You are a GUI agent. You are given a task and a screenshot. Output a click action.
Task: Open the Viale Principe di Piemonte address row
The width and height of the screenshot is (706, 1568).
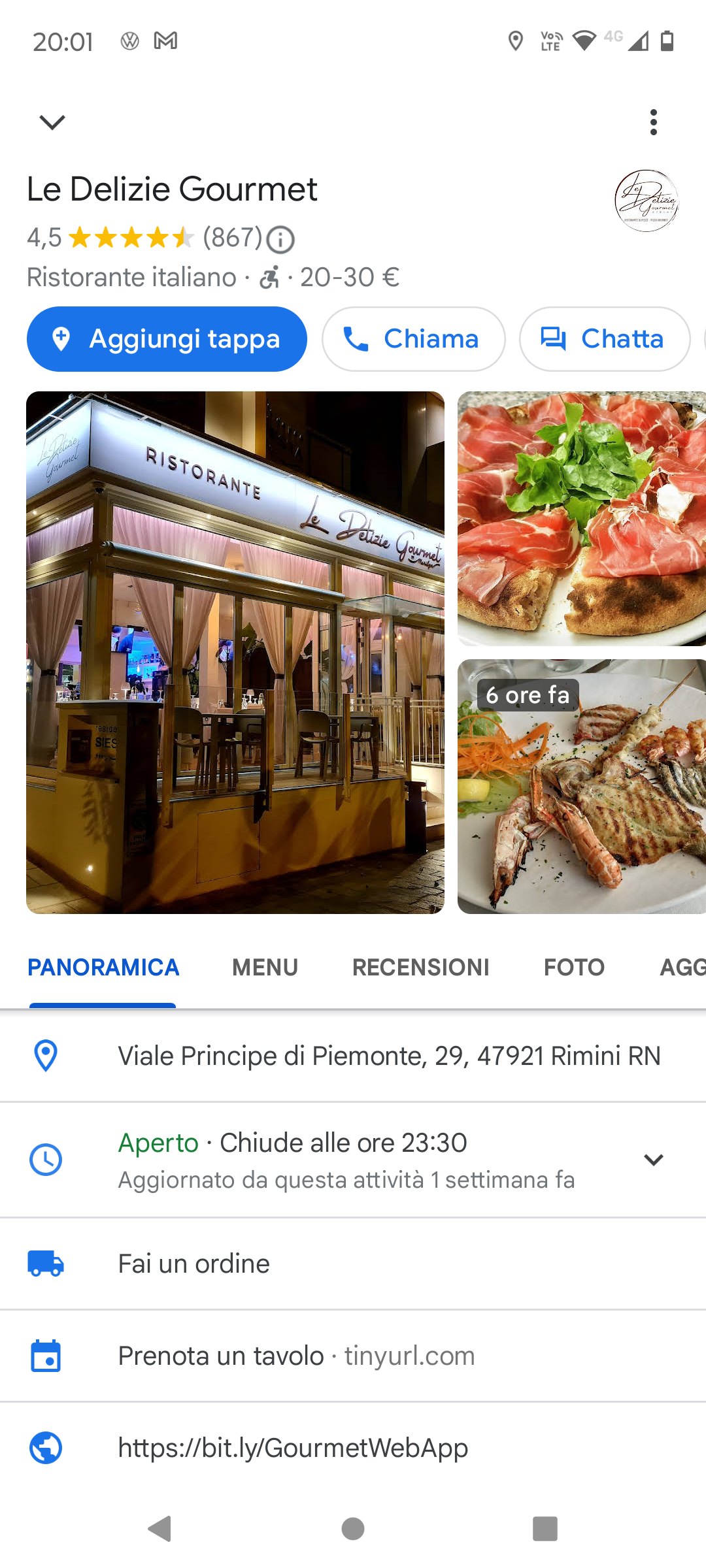click(x=389, y=1056)
